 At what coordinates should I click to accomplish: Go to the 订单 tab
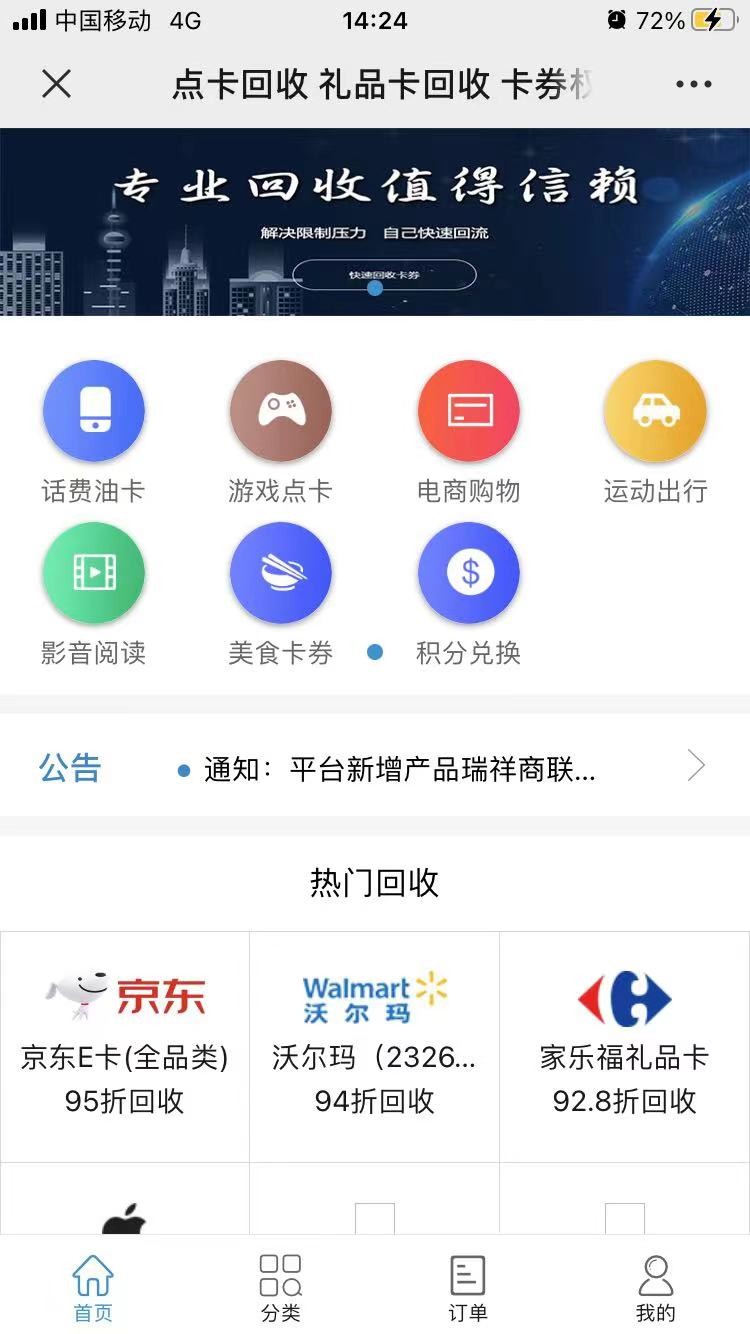[x=468, y=1288]
